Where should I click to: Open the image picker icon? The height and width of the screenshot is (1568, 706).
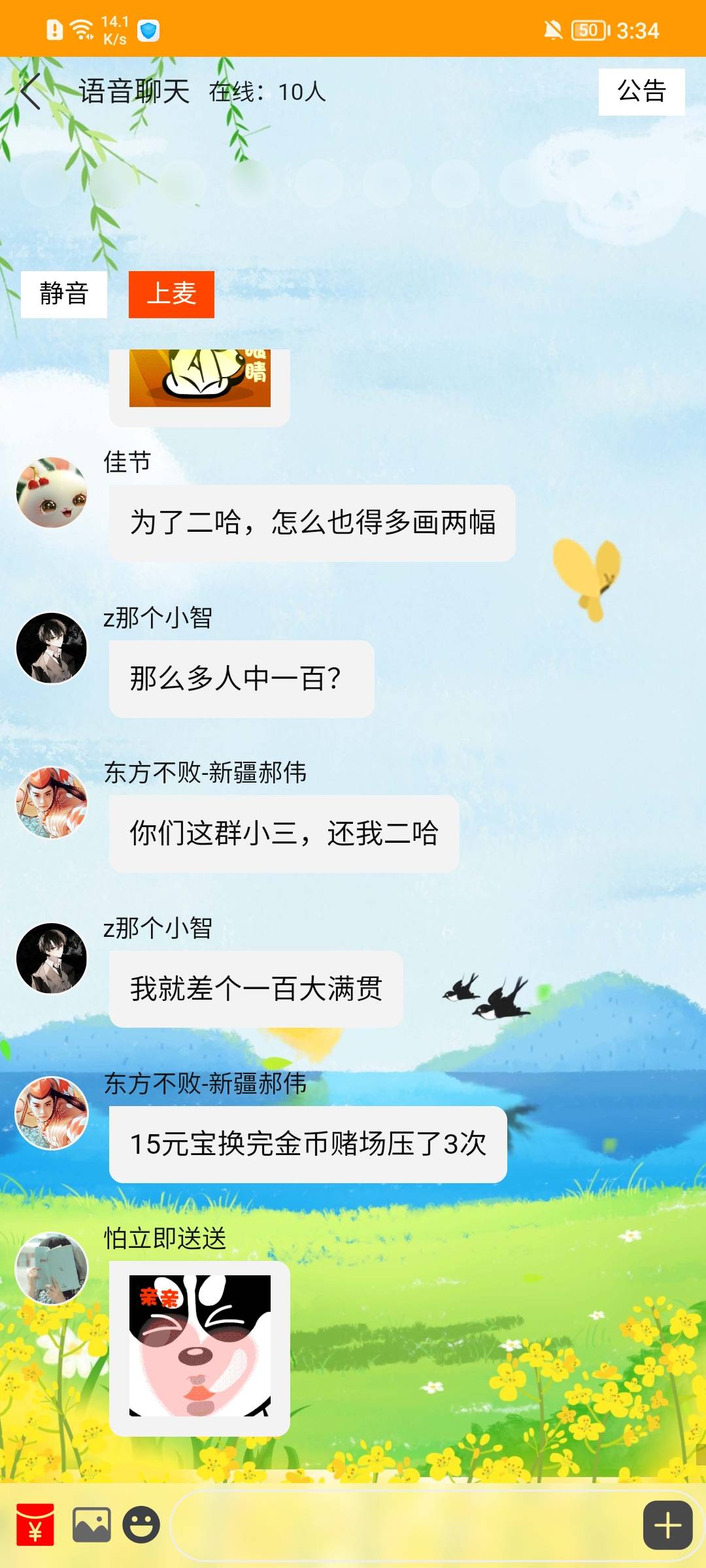click(92, 1525)
